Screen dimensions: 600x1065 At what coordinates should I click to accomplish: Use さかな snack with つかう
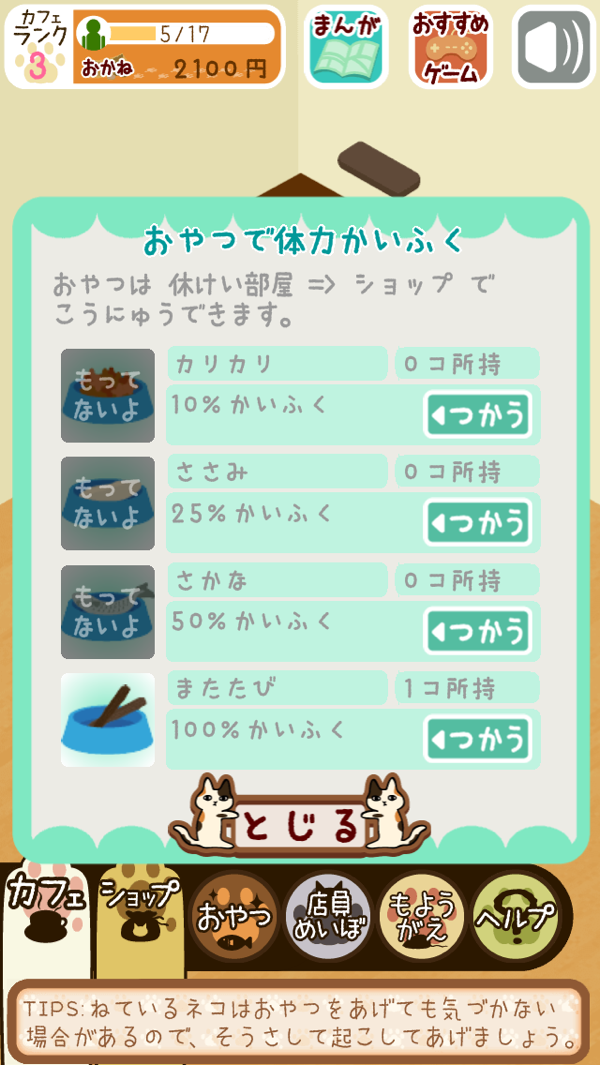(477, 631)
